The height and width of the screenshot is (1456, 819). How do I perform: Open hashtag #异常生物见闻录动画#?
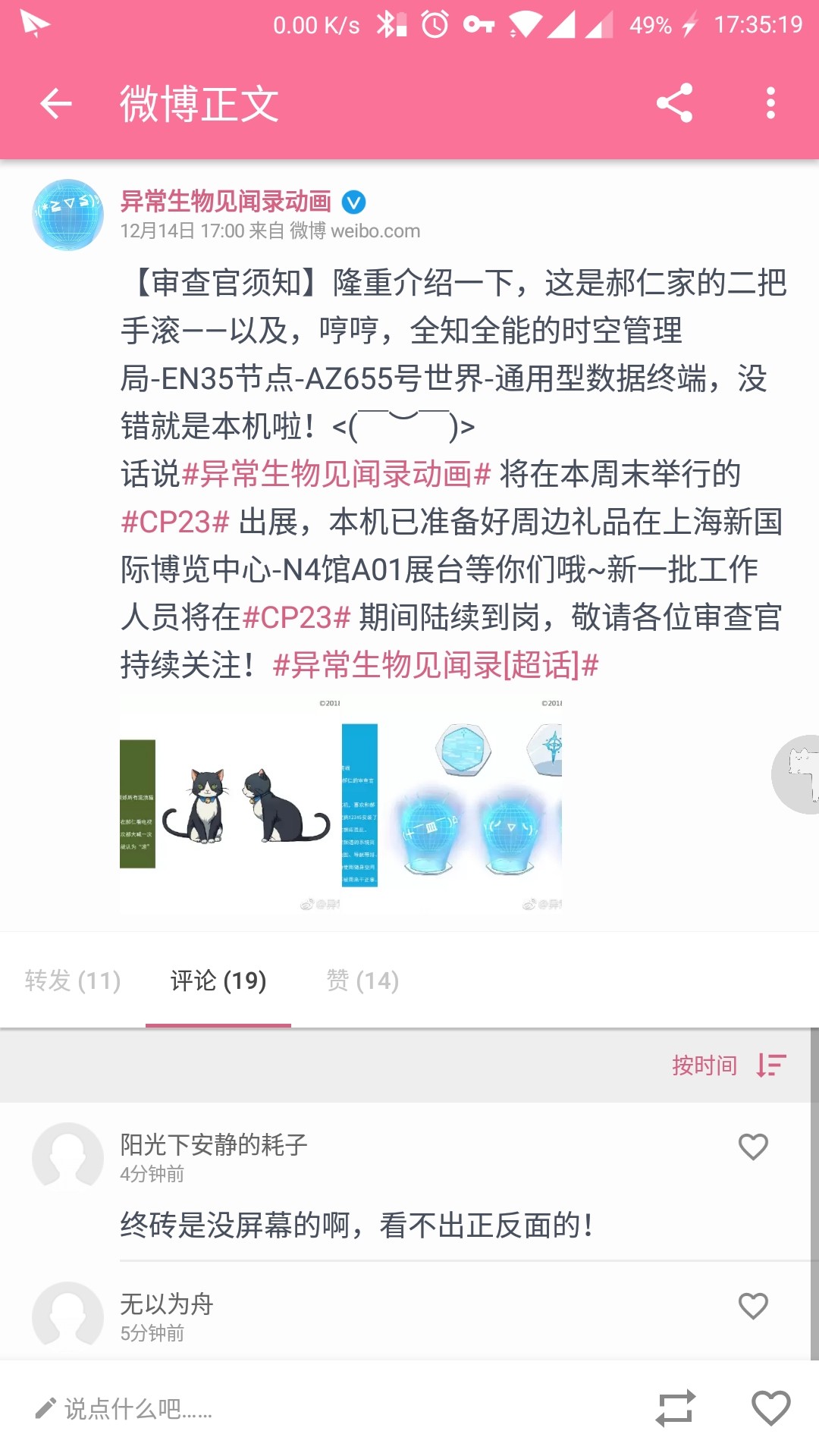(337, 475)
